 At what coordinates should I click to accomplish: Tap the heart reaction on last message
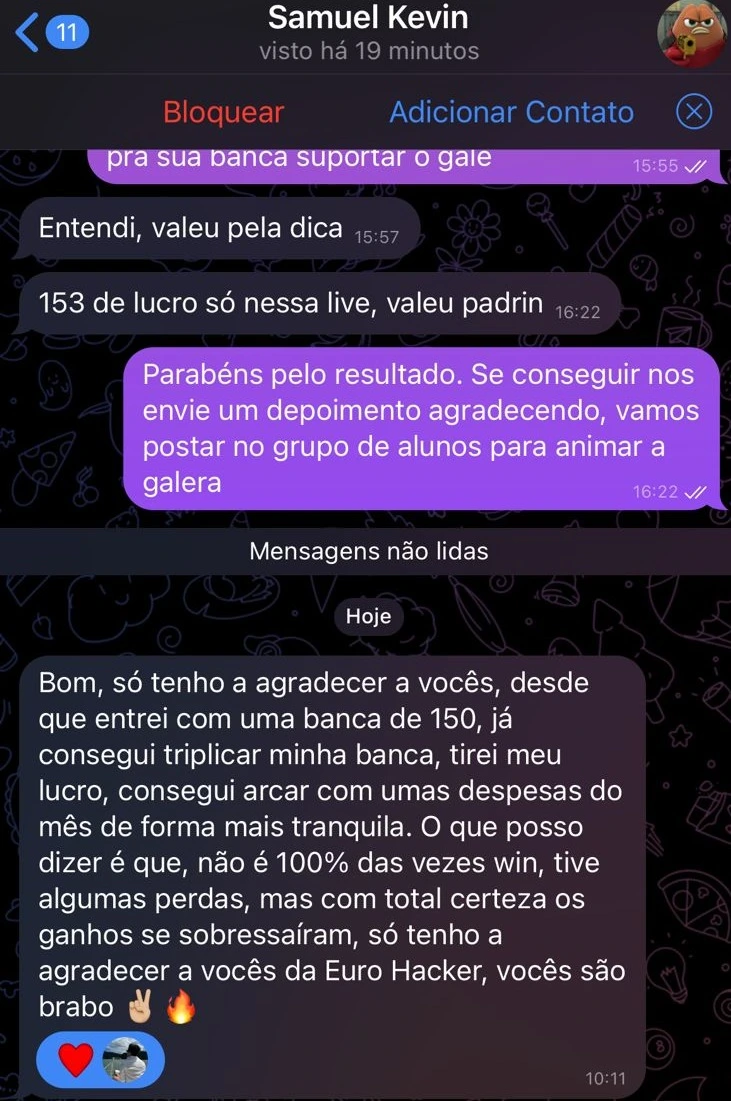76,1060
